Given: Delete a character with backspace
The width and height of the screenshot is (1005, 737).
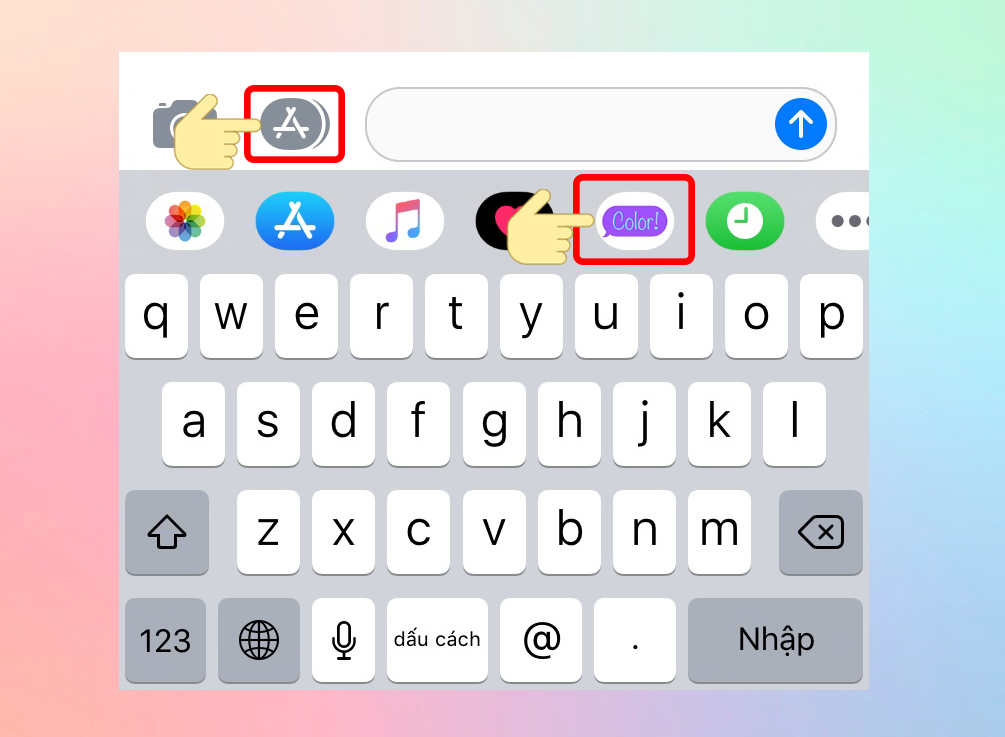Looking at the screenshot, I should (820, 532).
